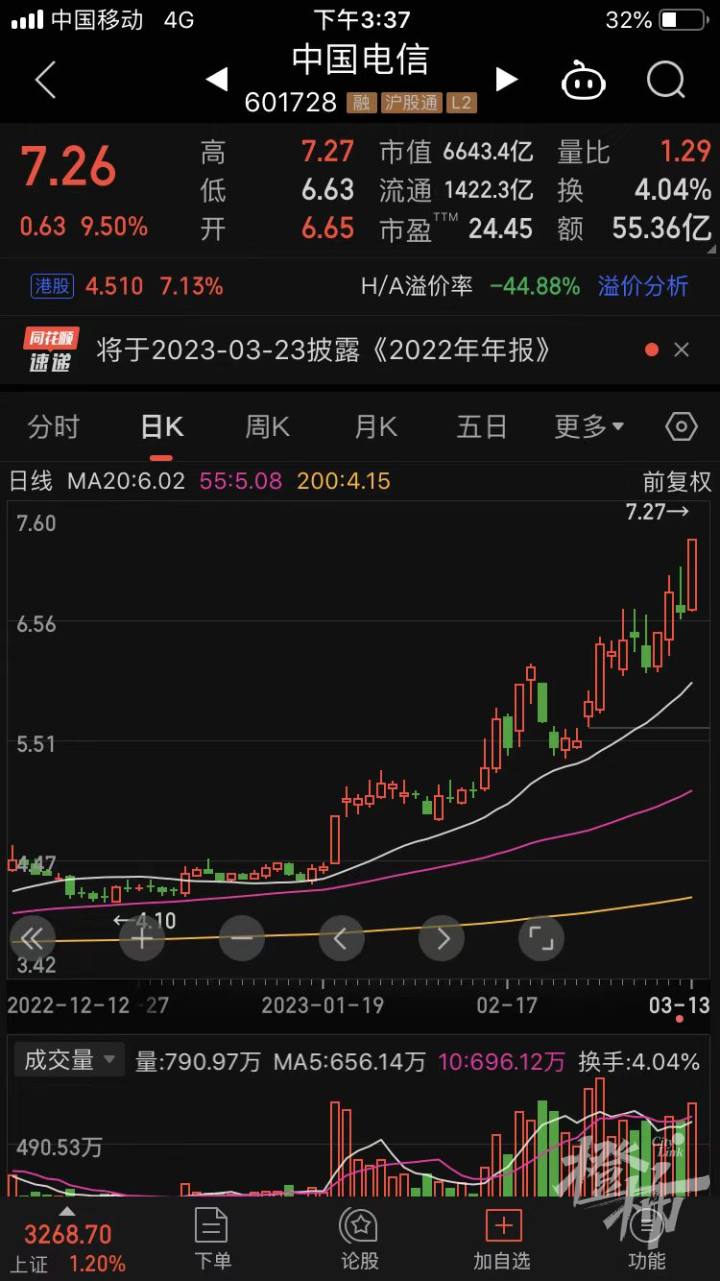Switch to the 周K weekly chart tab
This screenshot has width=720, height=1281.
[x=266, y=426]
